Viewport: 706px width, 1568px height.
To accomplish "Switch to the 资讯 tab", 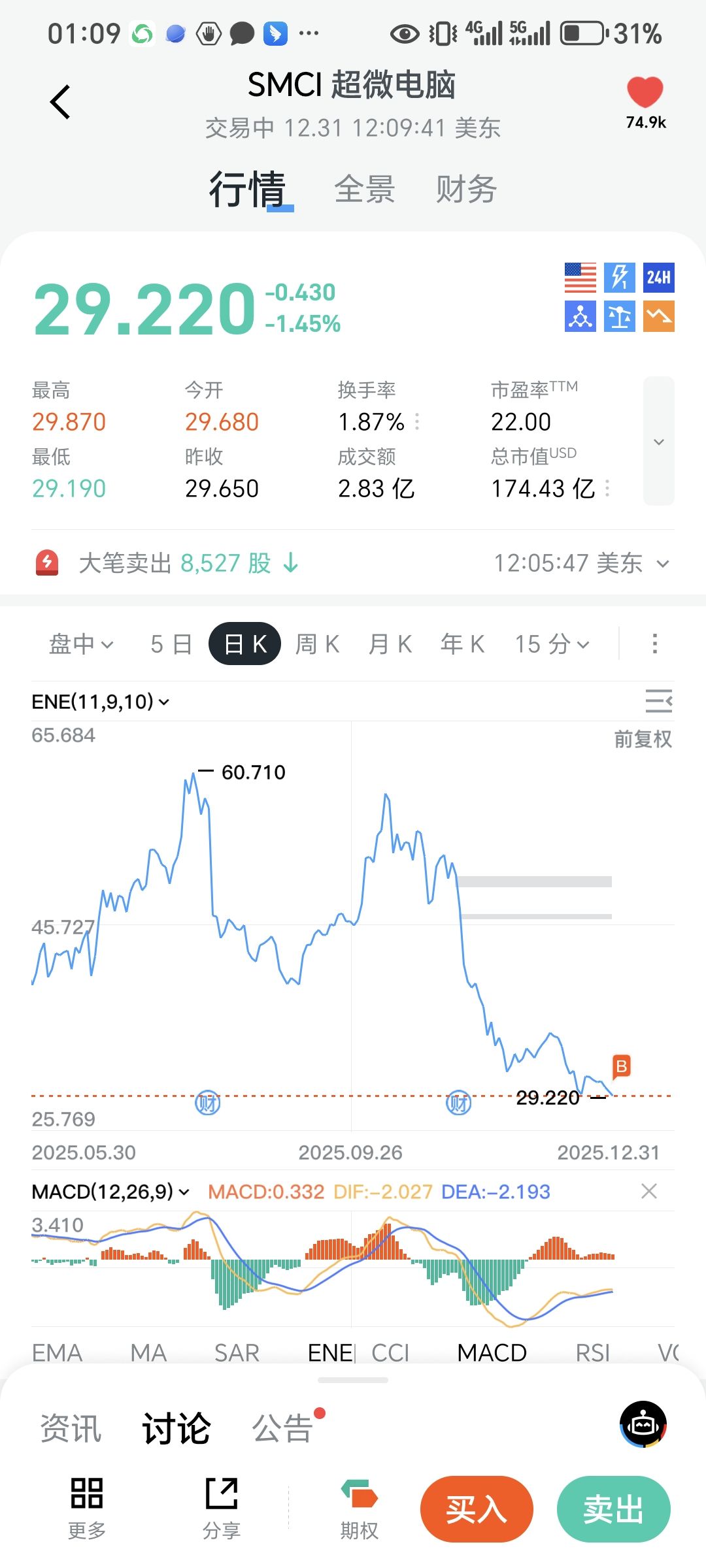I will click(71, 1428).
